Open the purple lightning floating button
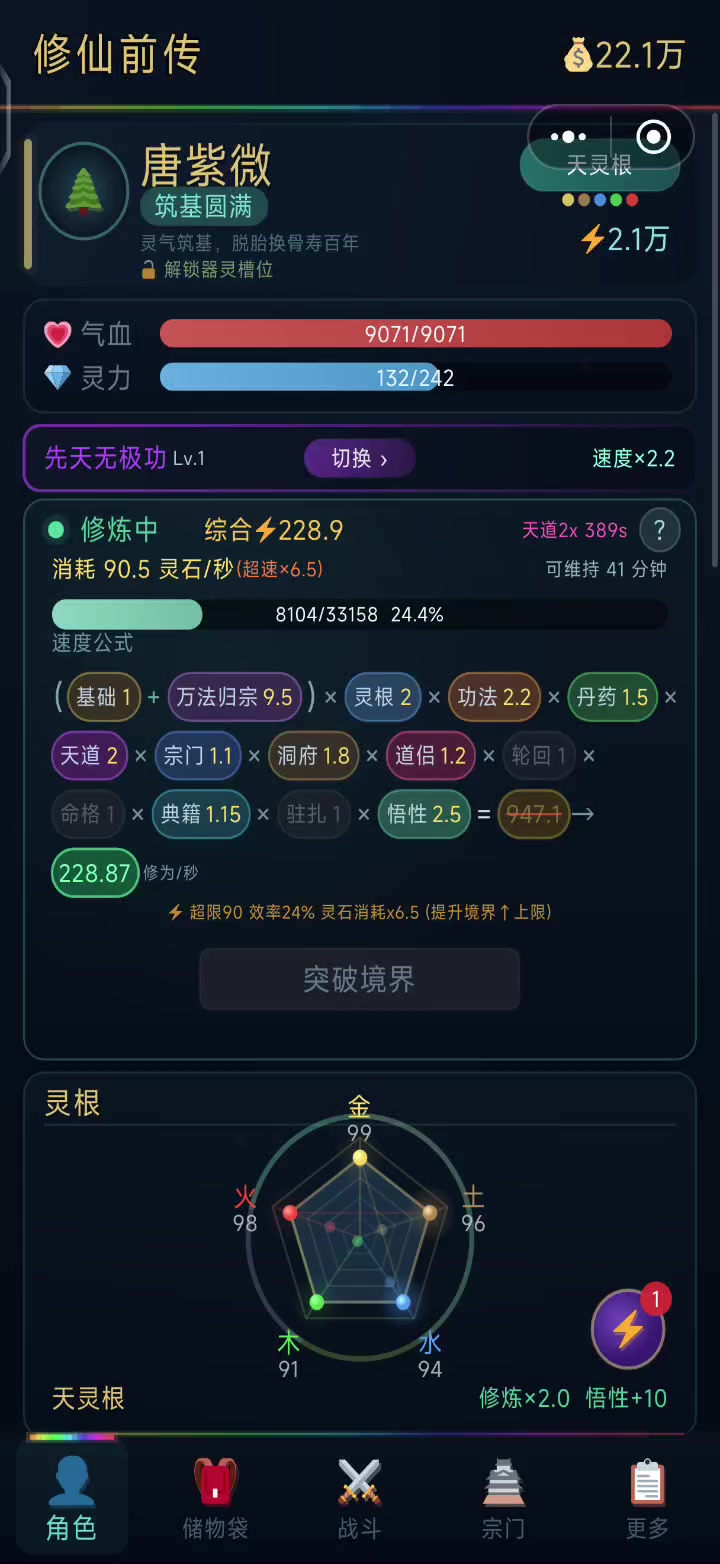720x1564 pixels. tap(628, 1329)
